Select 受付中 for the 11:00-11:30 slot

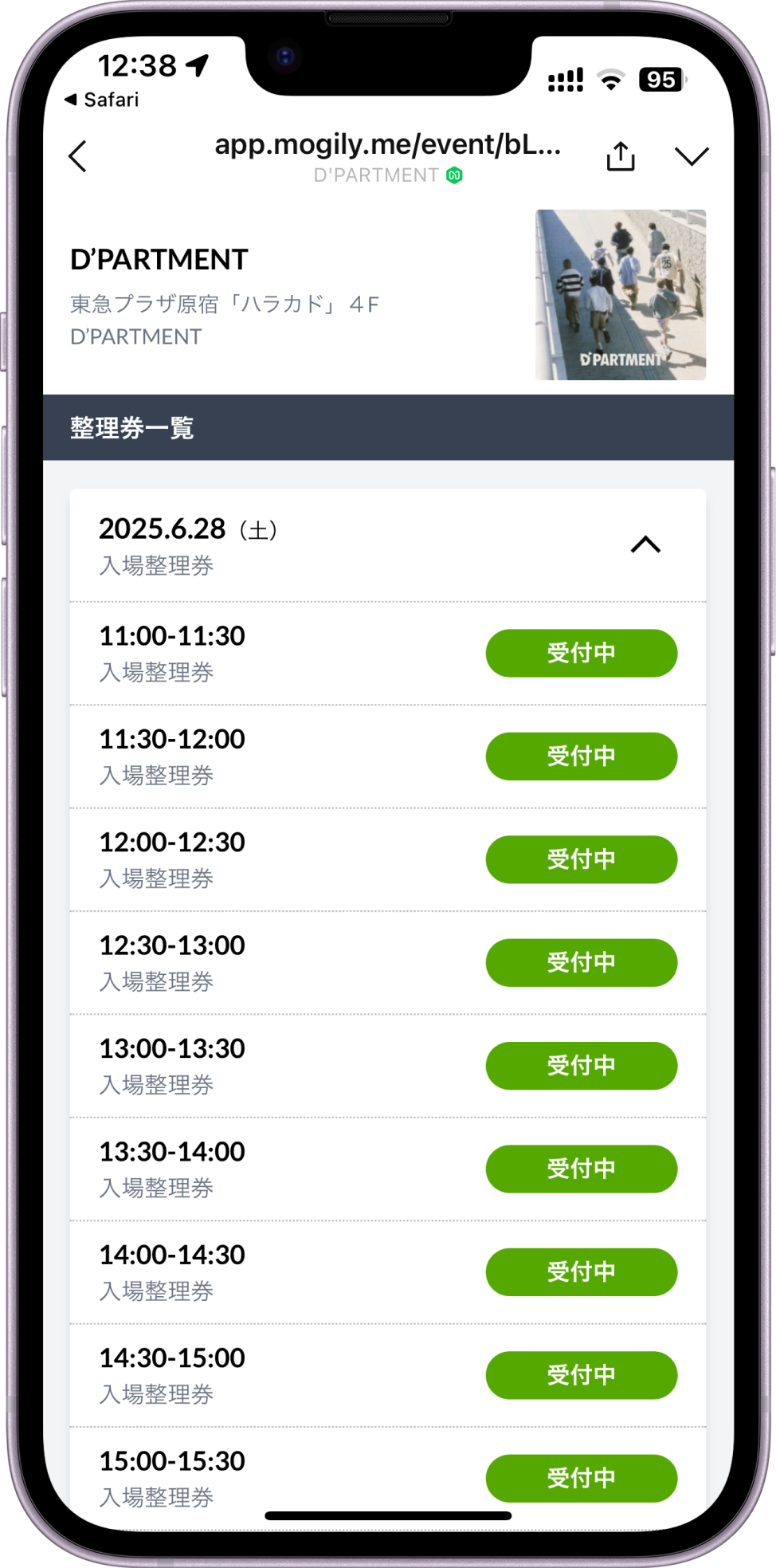click(582, 654)
